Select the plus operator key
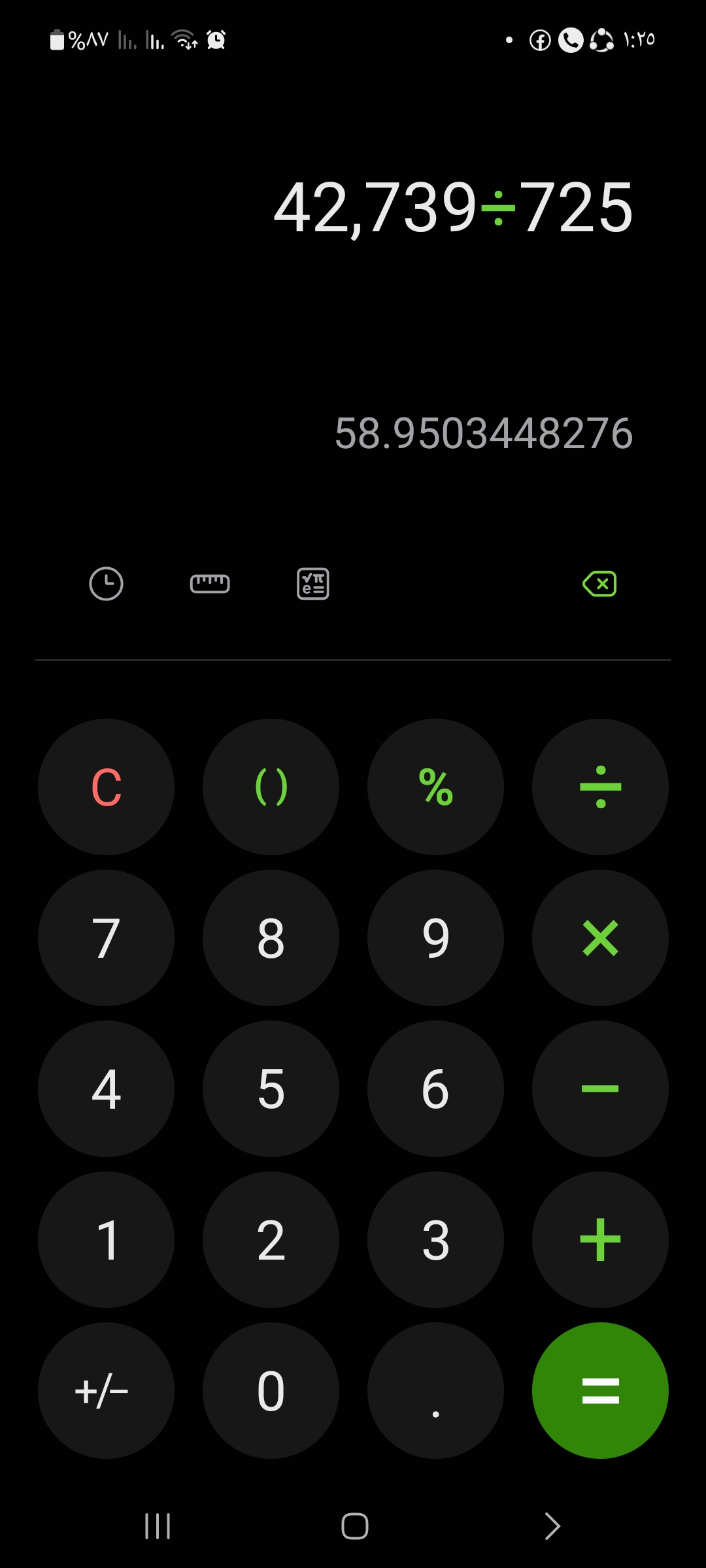The height and width of the screenshot is (1568, 706). (600, 1239)
